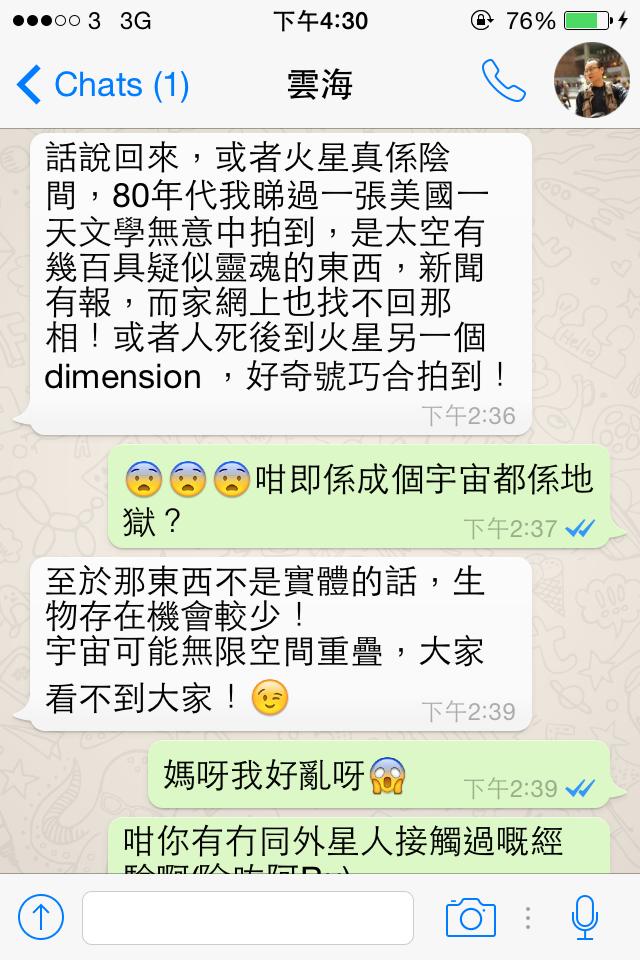
Task: Record a voice message with microphone
Action: (x=584, y=917)
